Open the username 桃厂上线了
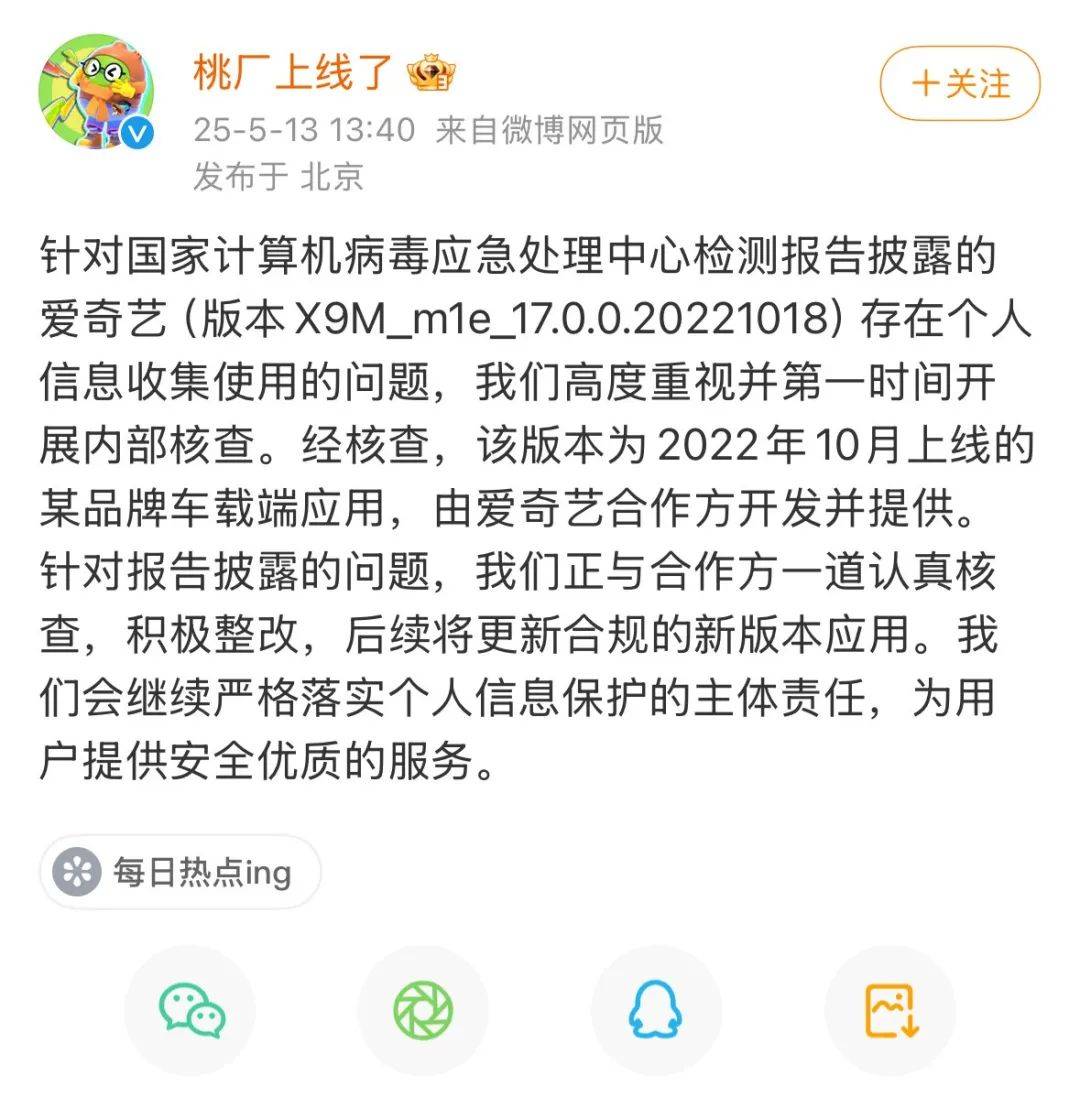 click(294, 73)
